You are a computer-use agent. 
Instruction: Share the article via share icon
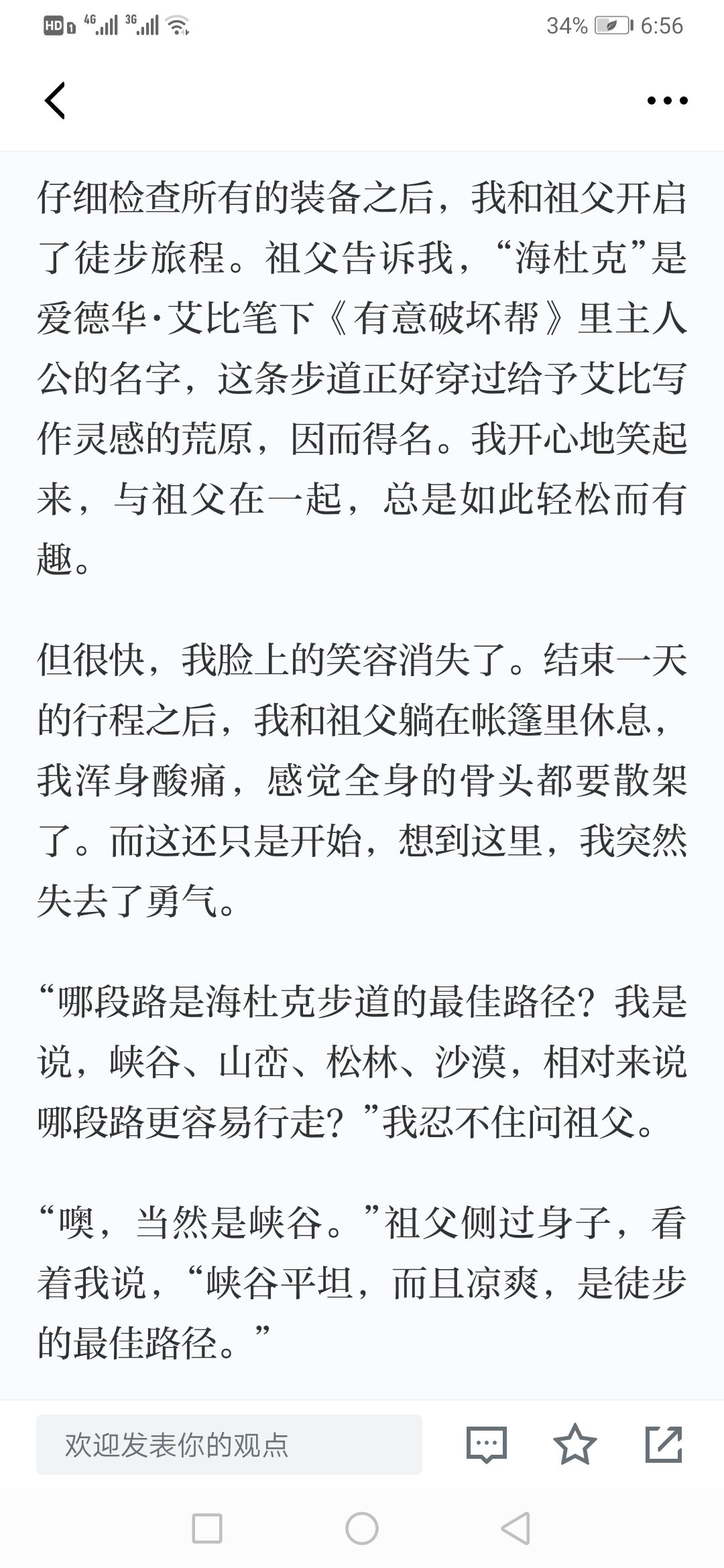664,1444
